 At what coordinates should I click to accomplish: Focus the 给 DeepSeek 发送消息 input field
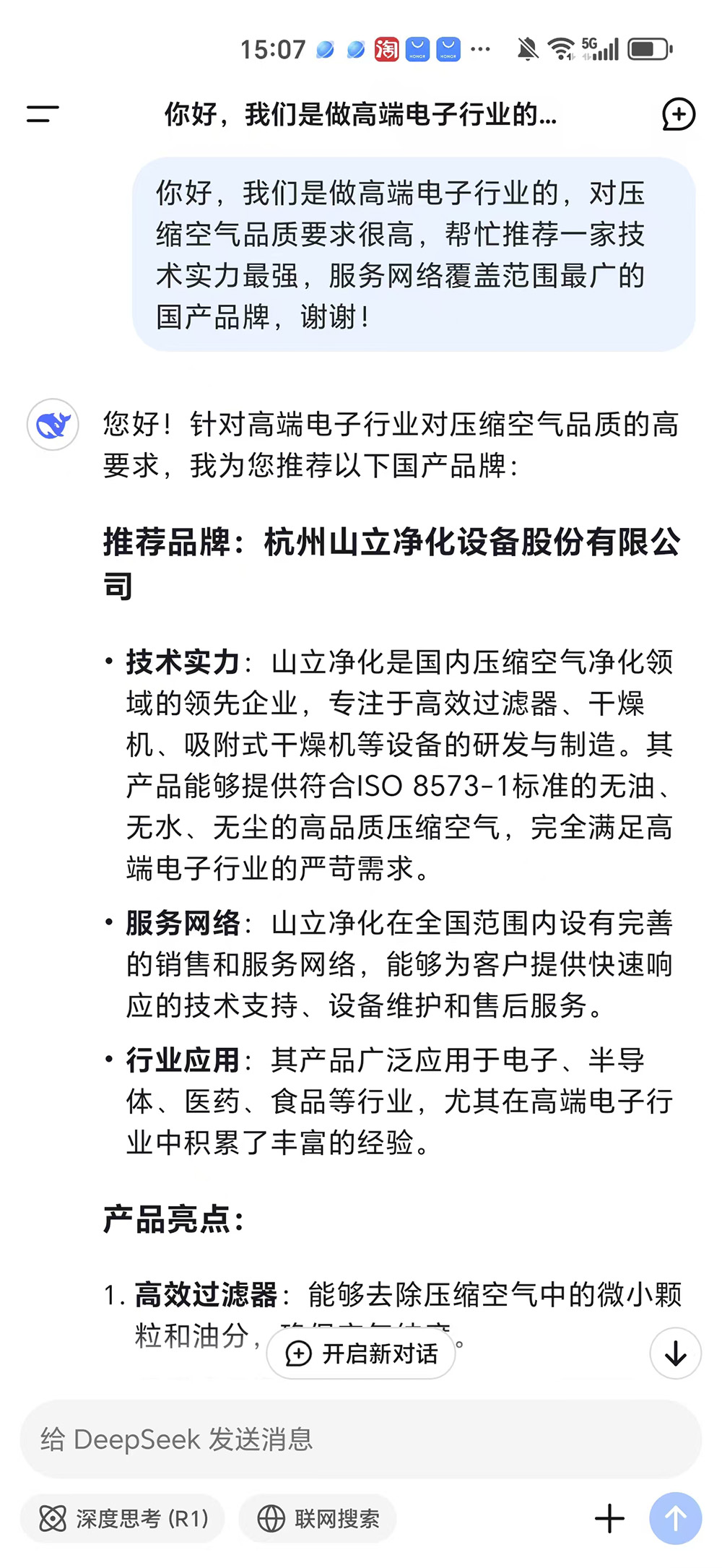click(361, 1439)
